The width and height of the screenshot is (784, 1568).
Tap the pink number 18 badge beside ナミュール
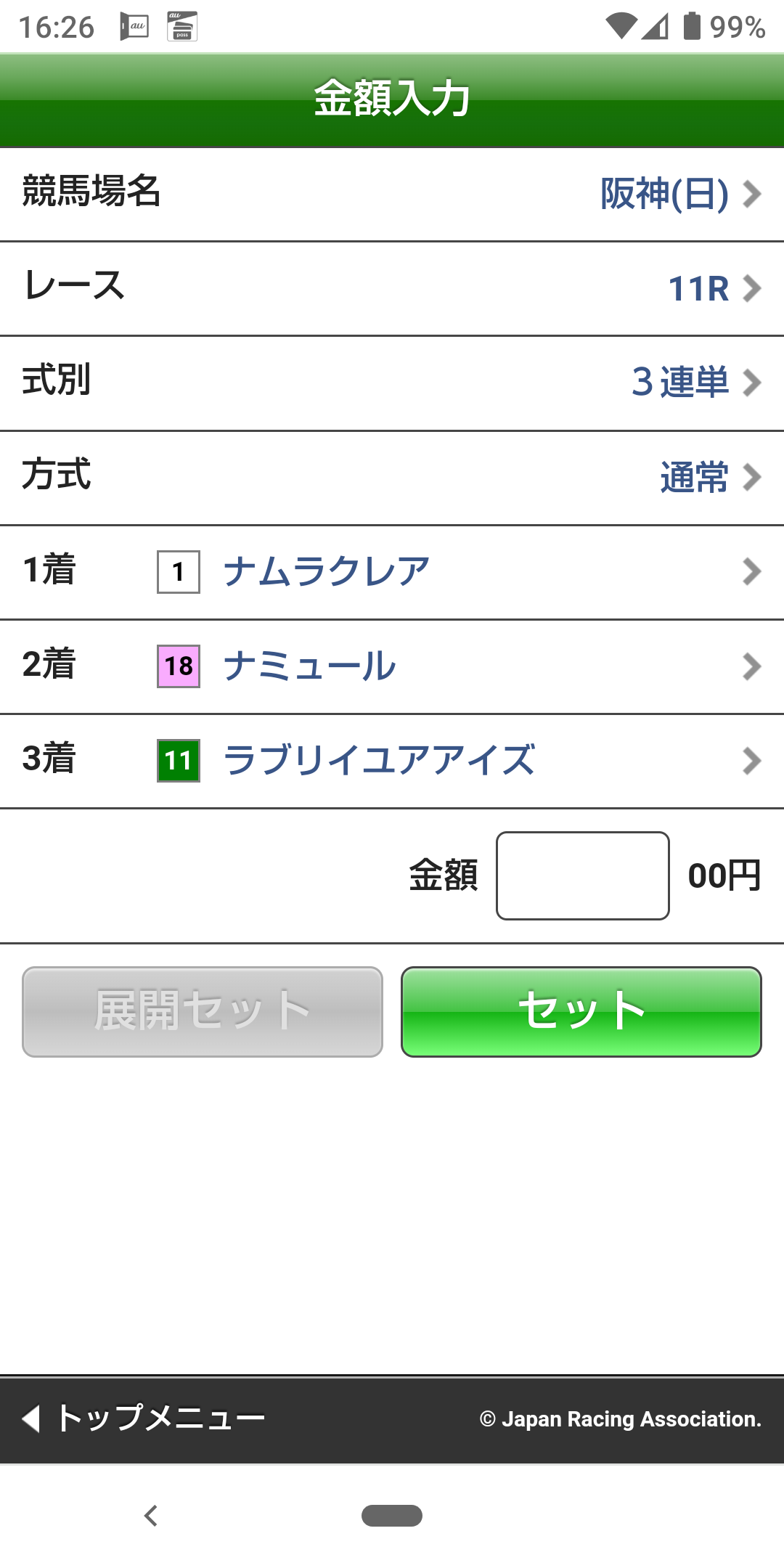[x=177, y=666]
